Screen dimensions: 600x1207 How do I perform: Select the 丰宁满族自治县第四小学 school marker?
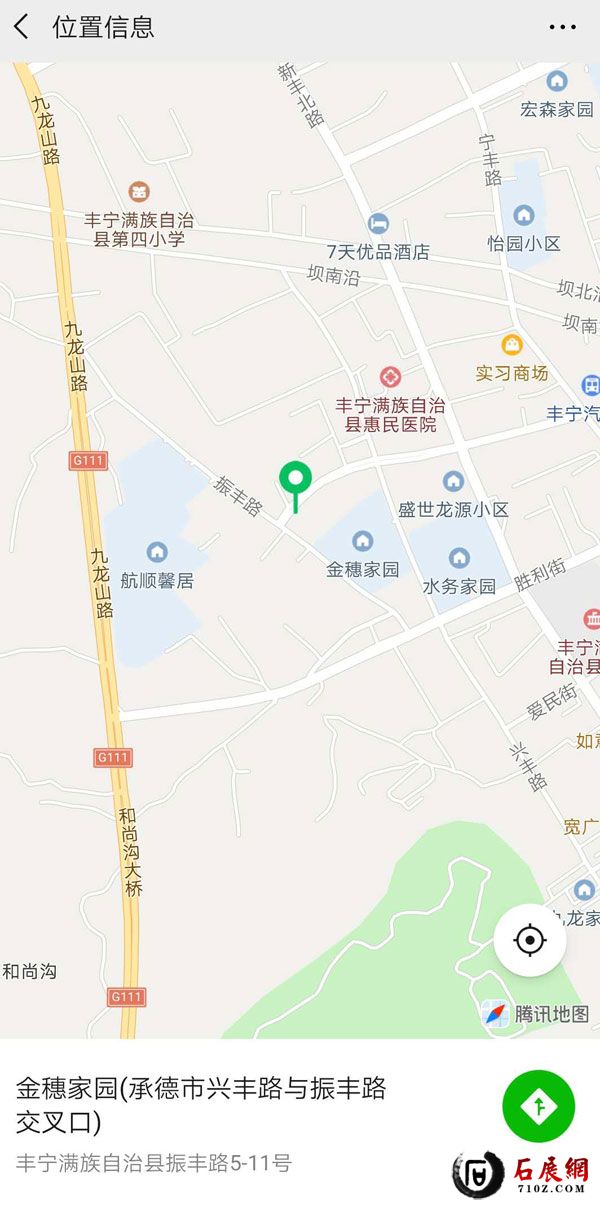(x=138, y=190)
